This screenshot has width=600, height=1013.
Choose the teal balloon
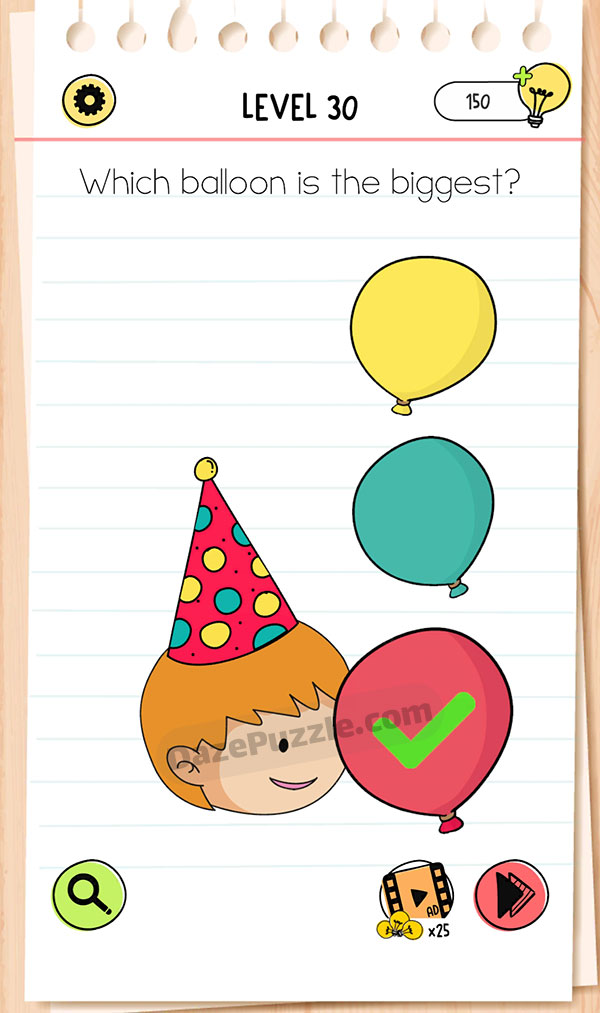(x=424, y=510)
